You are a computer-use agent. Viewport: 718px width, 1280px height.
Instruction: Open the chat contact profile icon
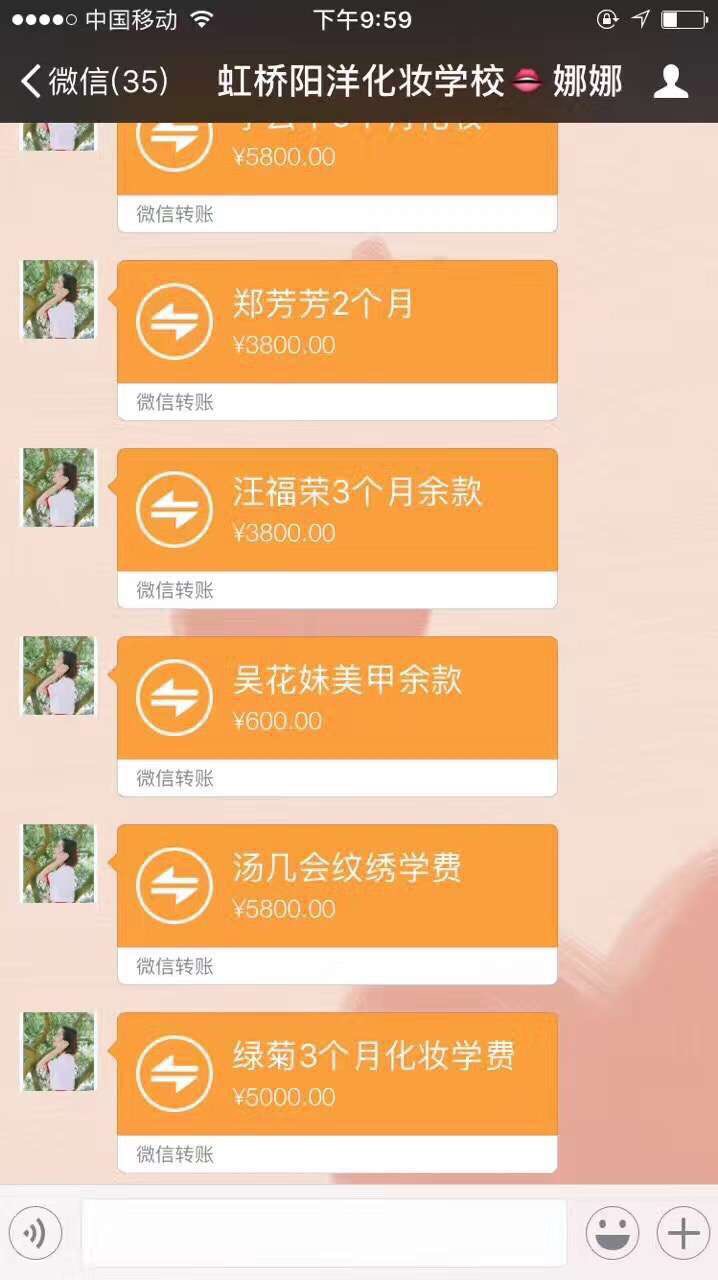click(671, 81)
